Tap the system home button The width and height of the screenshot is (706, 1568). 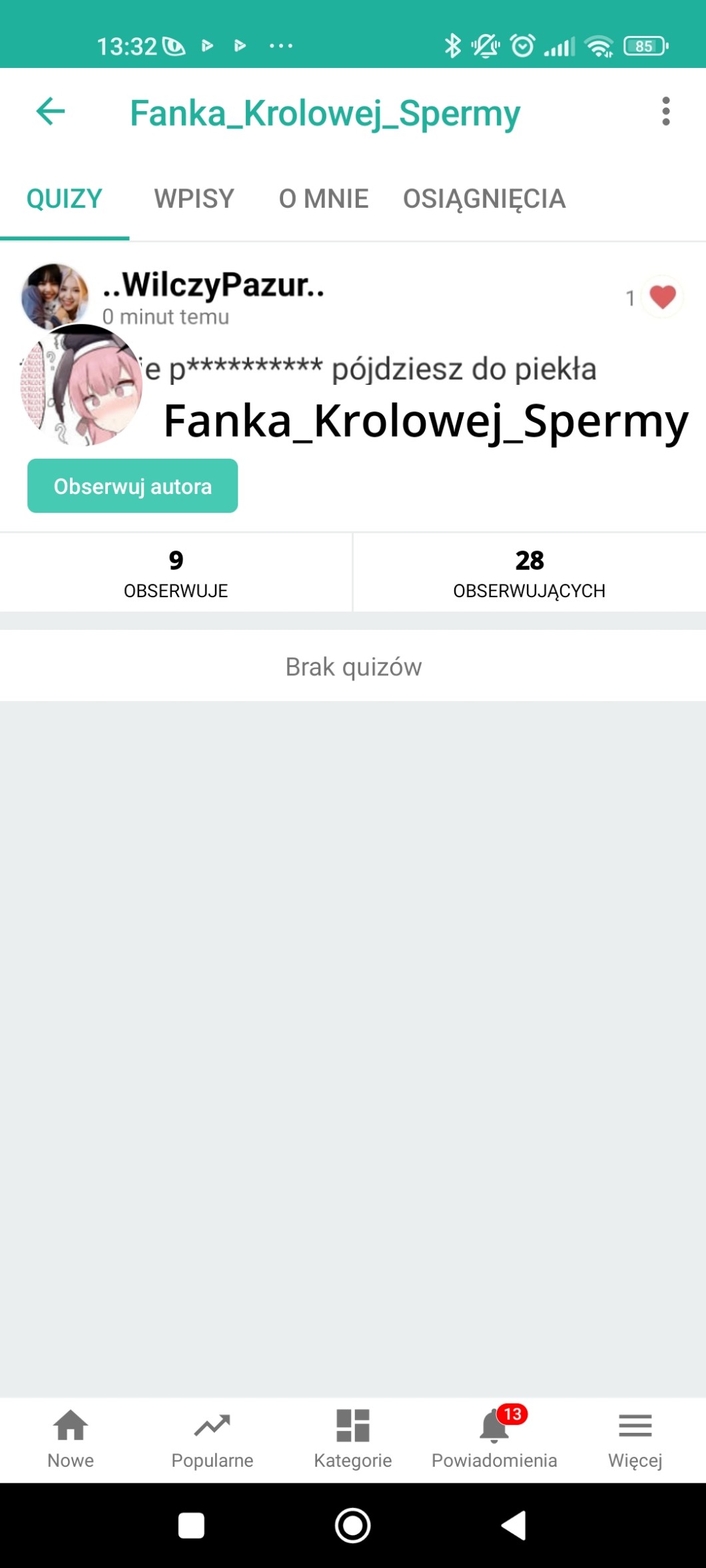point(353,1525)
